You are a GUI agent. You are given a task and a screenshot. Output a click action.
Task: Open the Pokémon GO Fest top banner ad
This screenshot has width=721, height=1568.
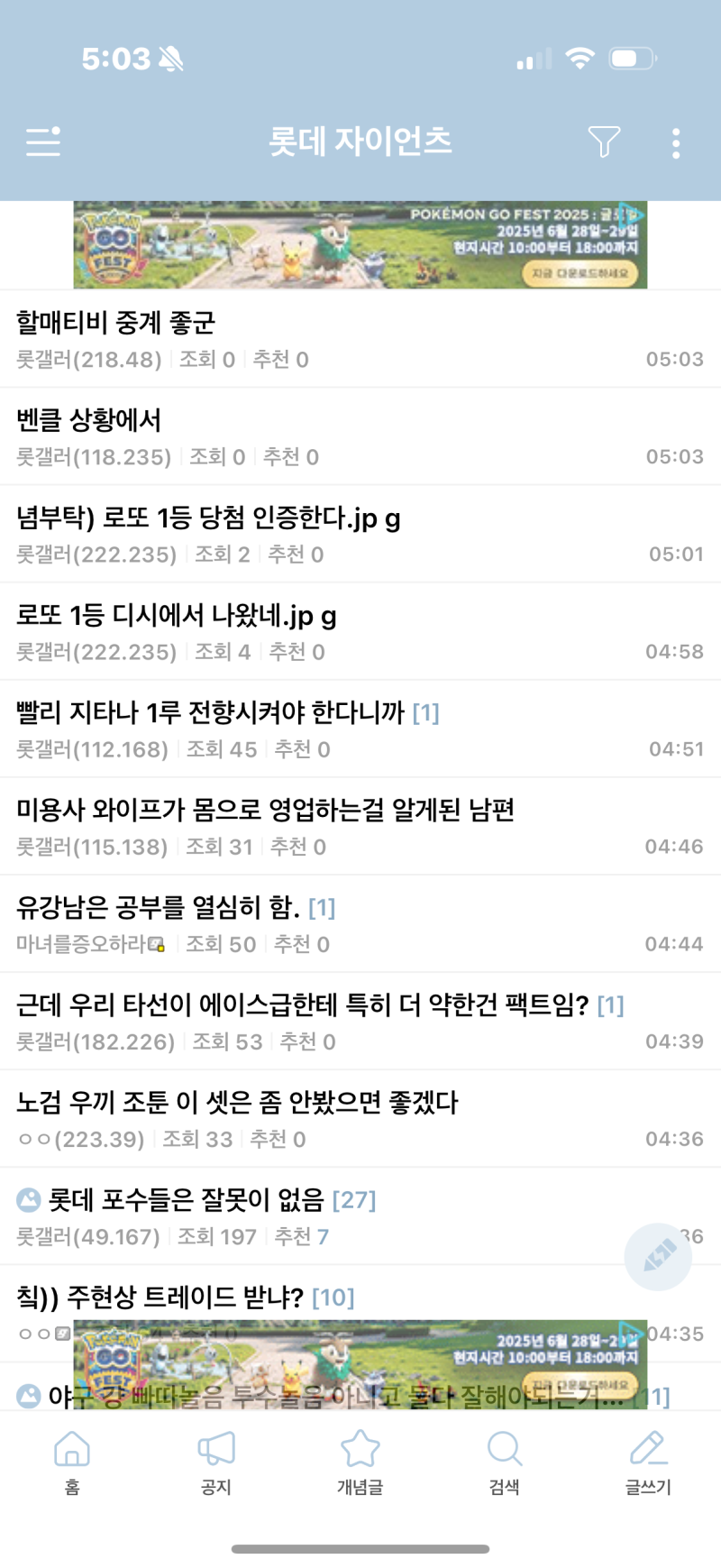(360, 244)
